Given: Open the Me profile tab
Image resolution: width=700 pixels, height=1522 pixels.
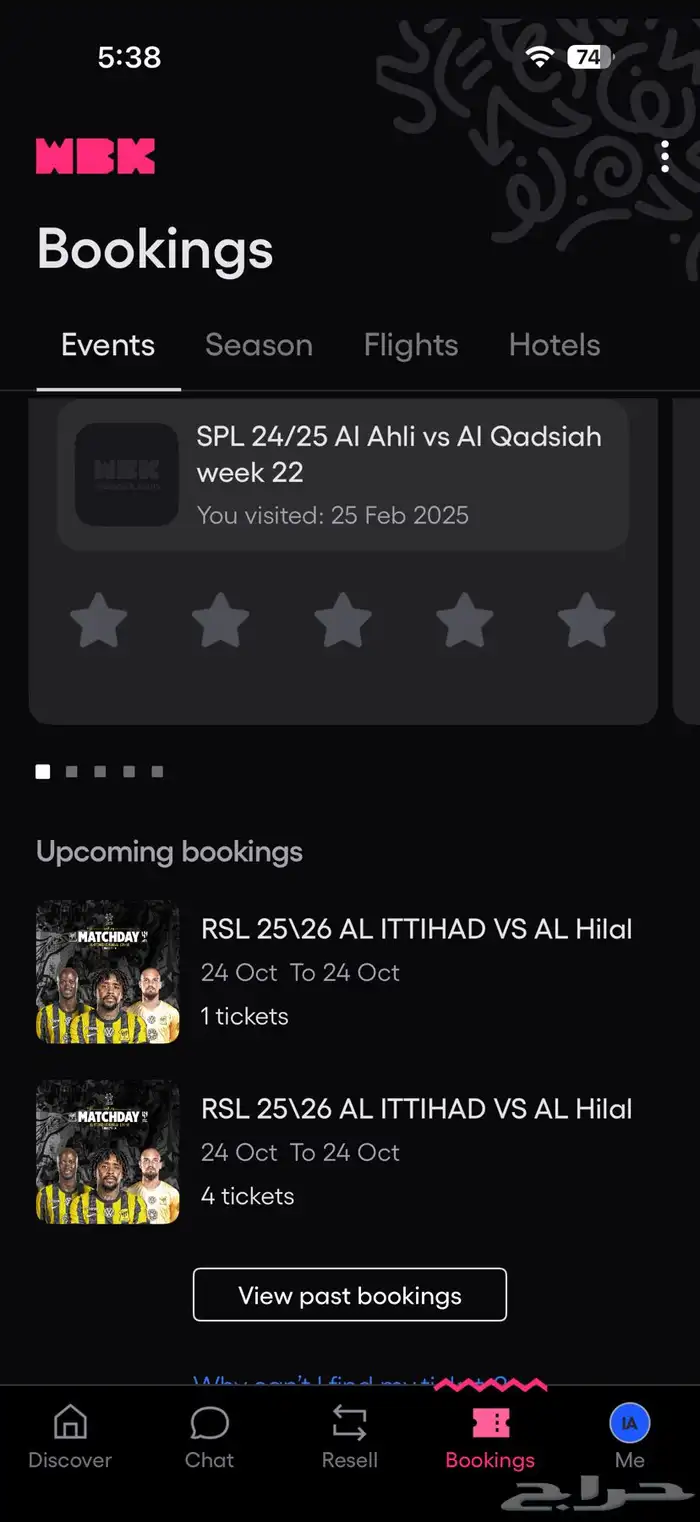Looking at the screenshot, I should pos(629,1437).
